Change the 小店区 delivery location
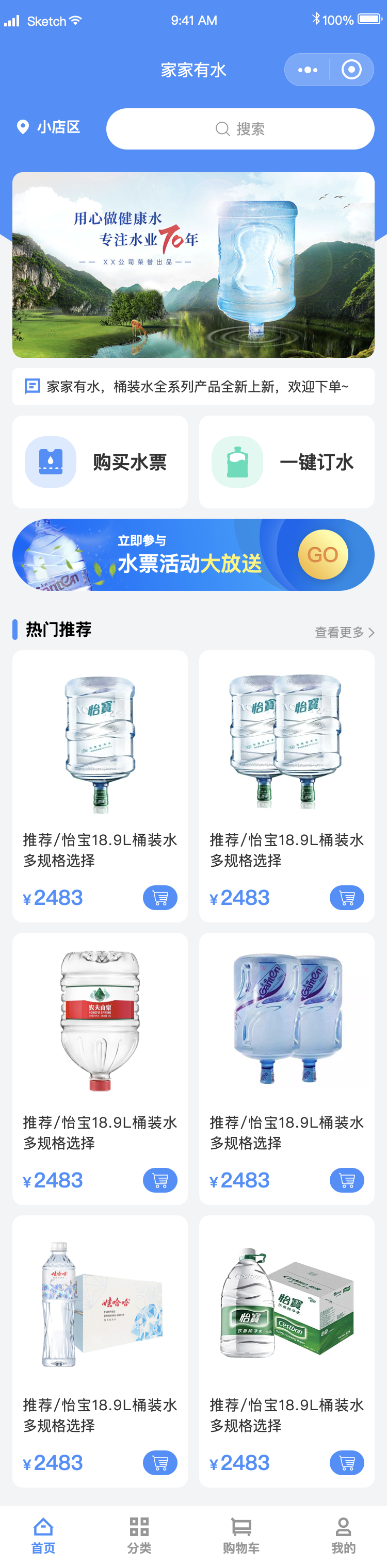 [x=49, y=127]
